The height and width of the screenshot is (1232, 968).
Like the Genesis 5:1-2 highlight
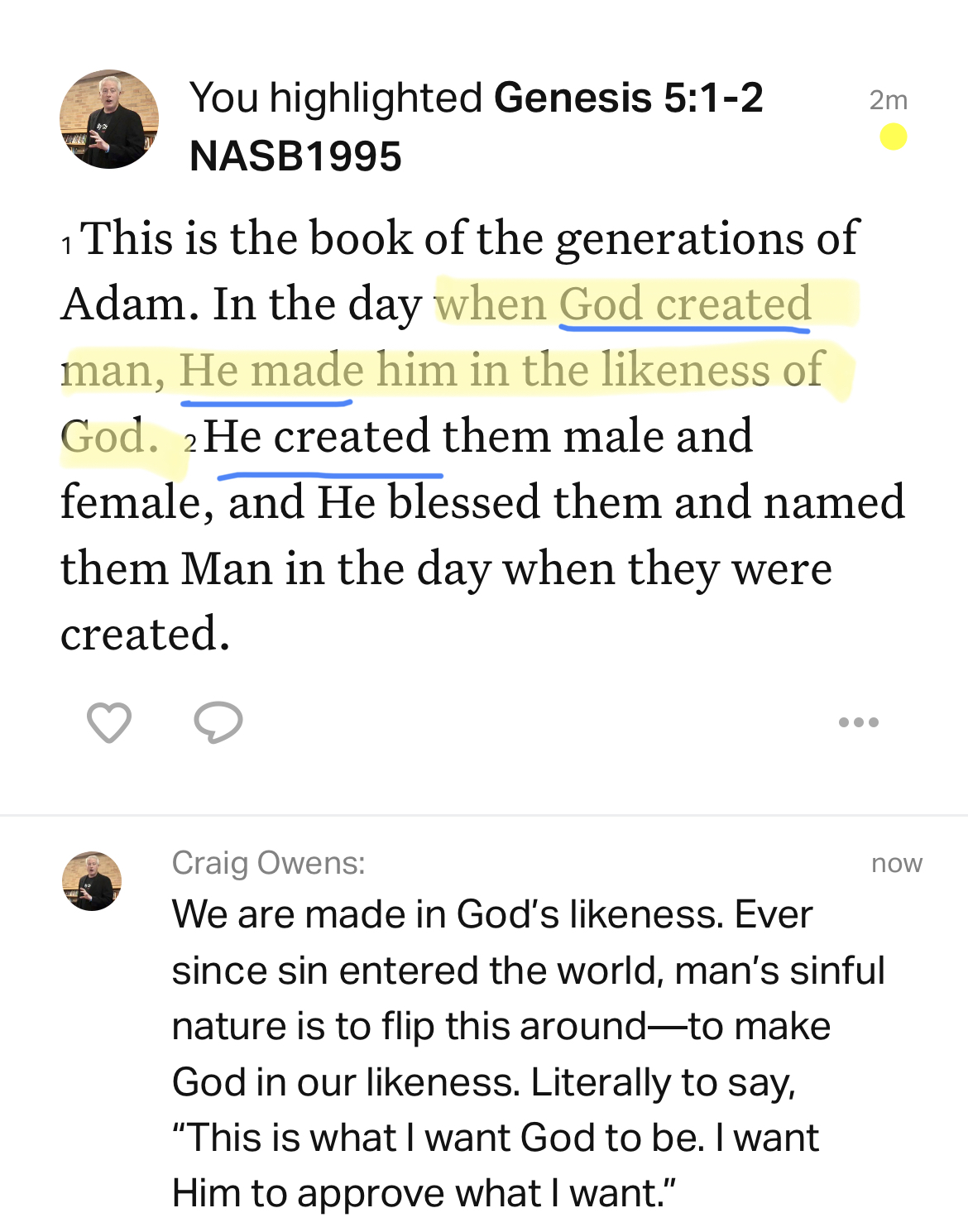click(109, 722)
